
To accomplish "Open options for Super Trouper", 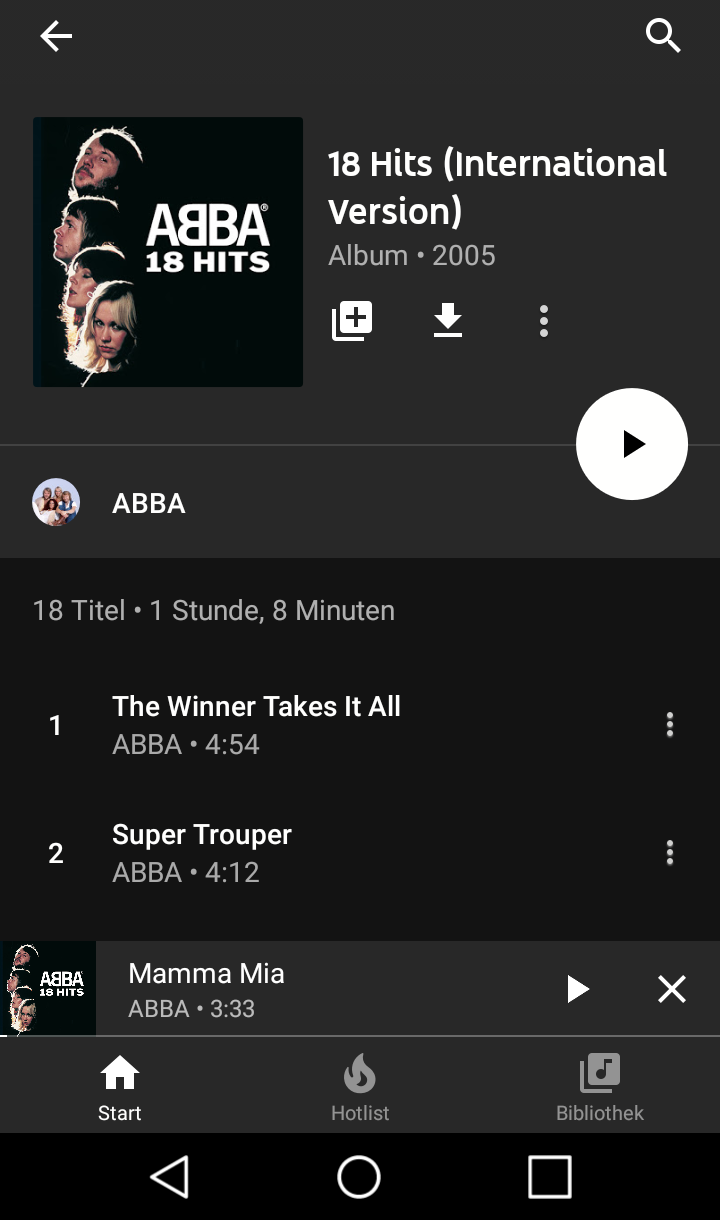I will [x=669, y=852].
